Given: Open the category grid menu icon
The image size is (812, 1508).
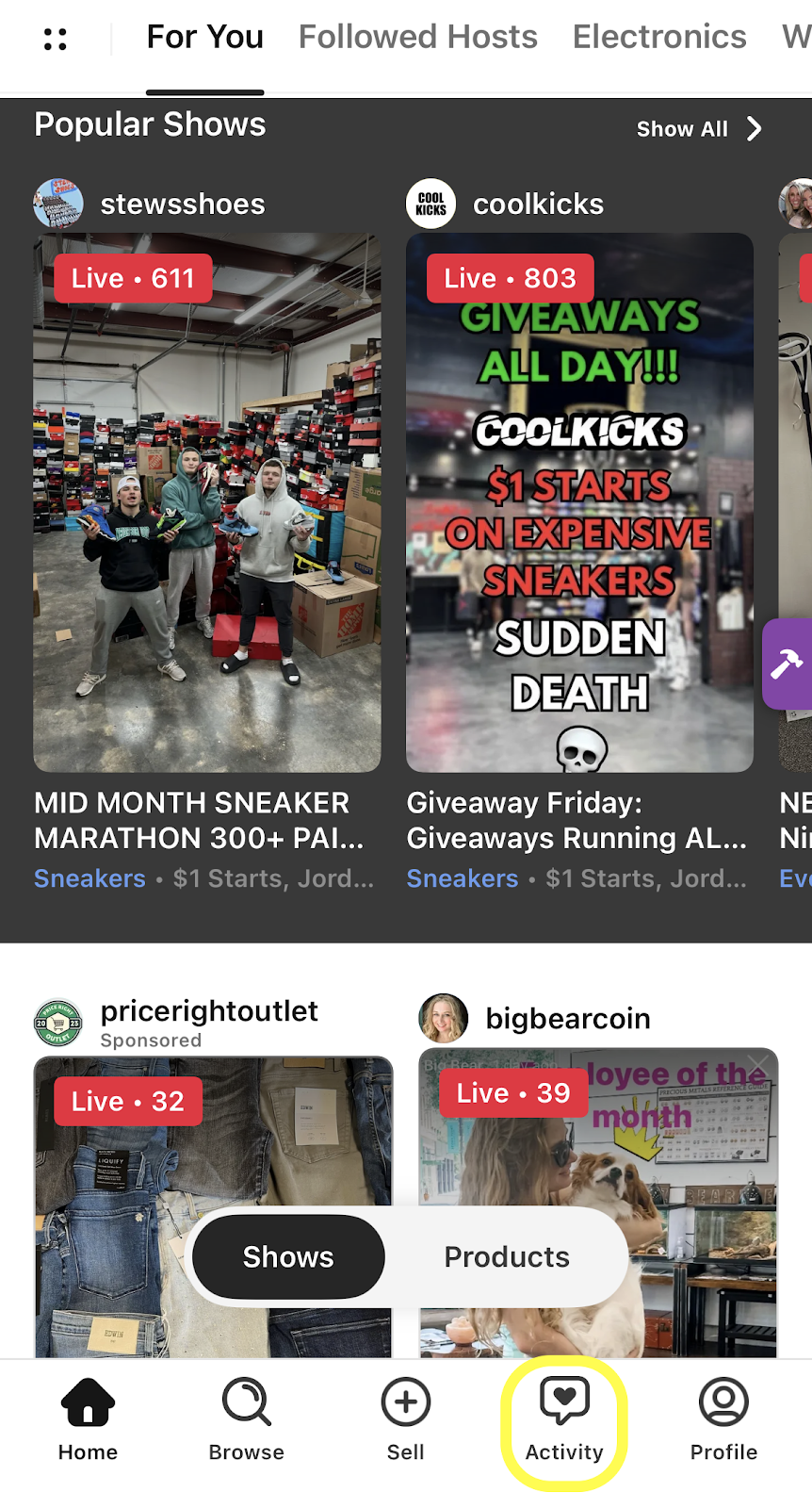Looking at the screenshot, I should click(56, 39).
